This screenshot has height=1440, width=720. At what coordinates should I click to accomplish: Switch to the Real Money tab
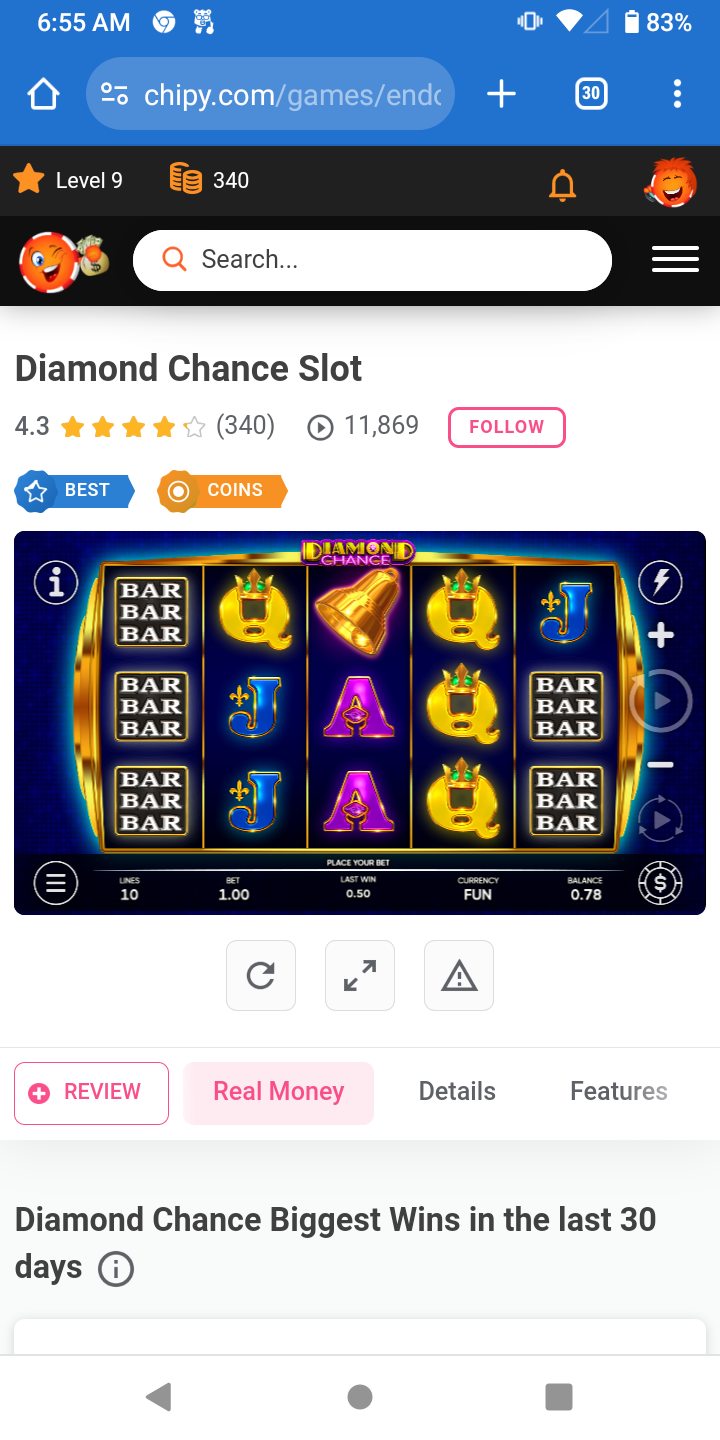point(278,1093)
